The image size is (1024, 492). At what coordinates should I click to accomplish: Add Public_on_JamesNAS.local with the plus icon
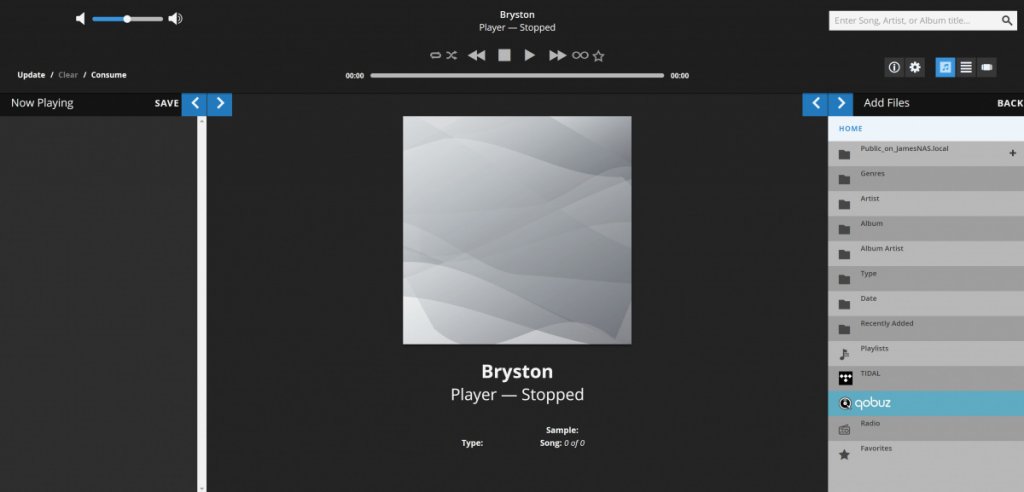1012,153
